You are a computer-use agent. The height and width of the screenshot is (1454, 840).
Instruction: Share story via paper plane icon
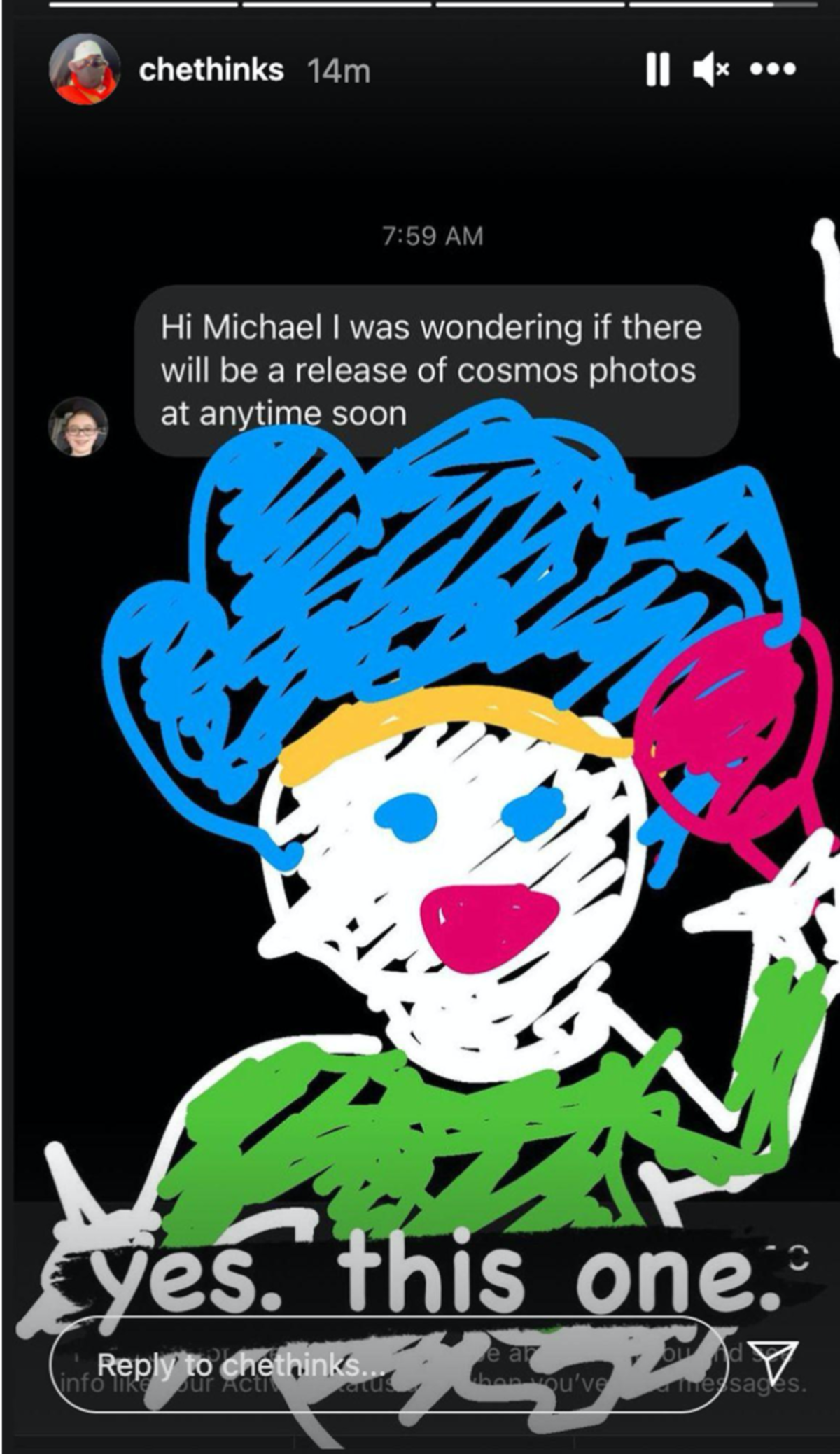771,1361
